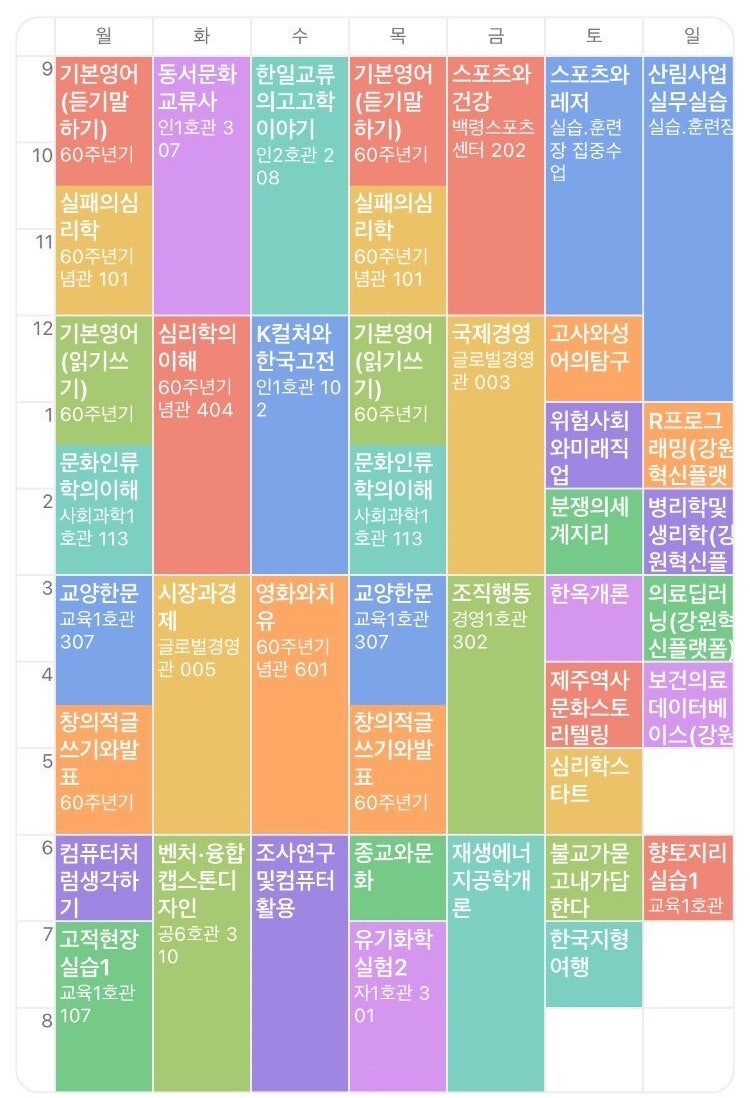Open the 조직행동 class on Friday
This screenshot has width=750, height=1098.
tap(496, 704)
